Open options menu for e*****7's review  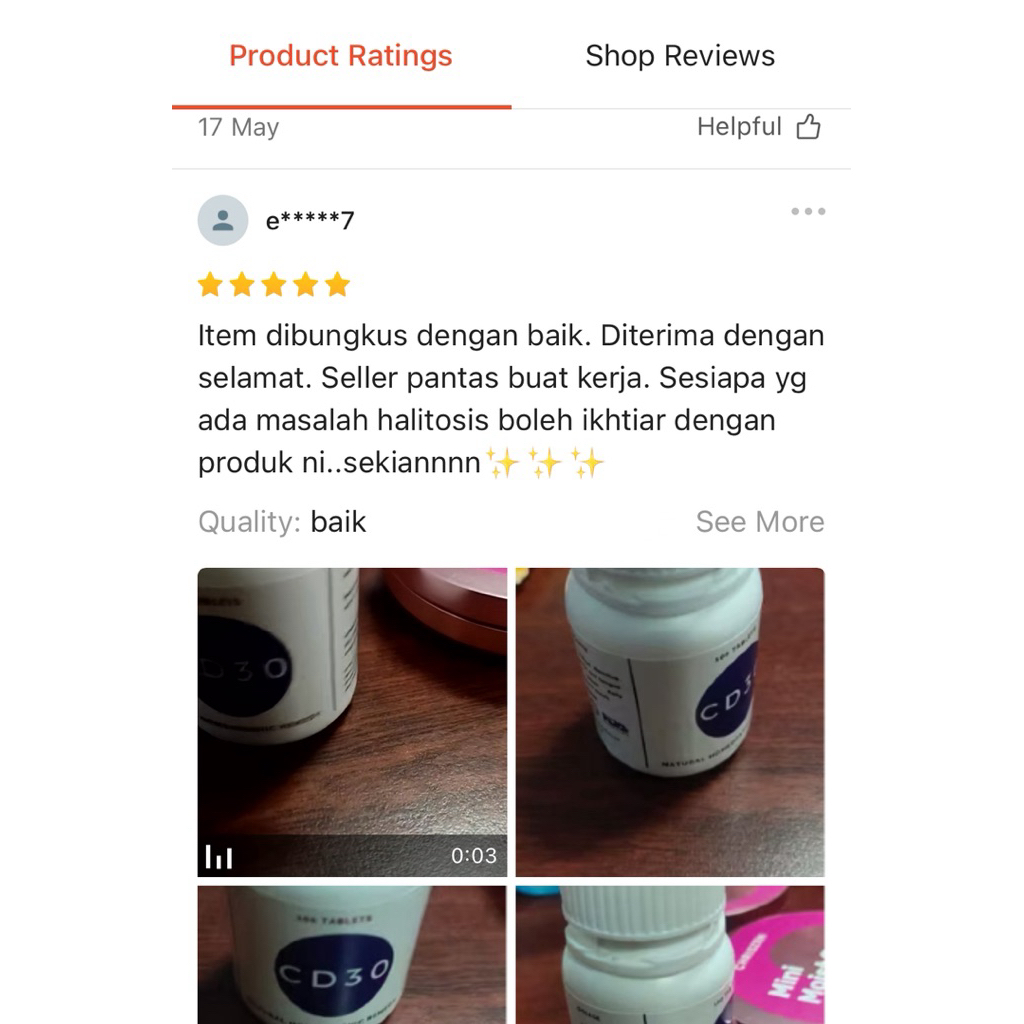pyautogui.click(x=807, y=211)
